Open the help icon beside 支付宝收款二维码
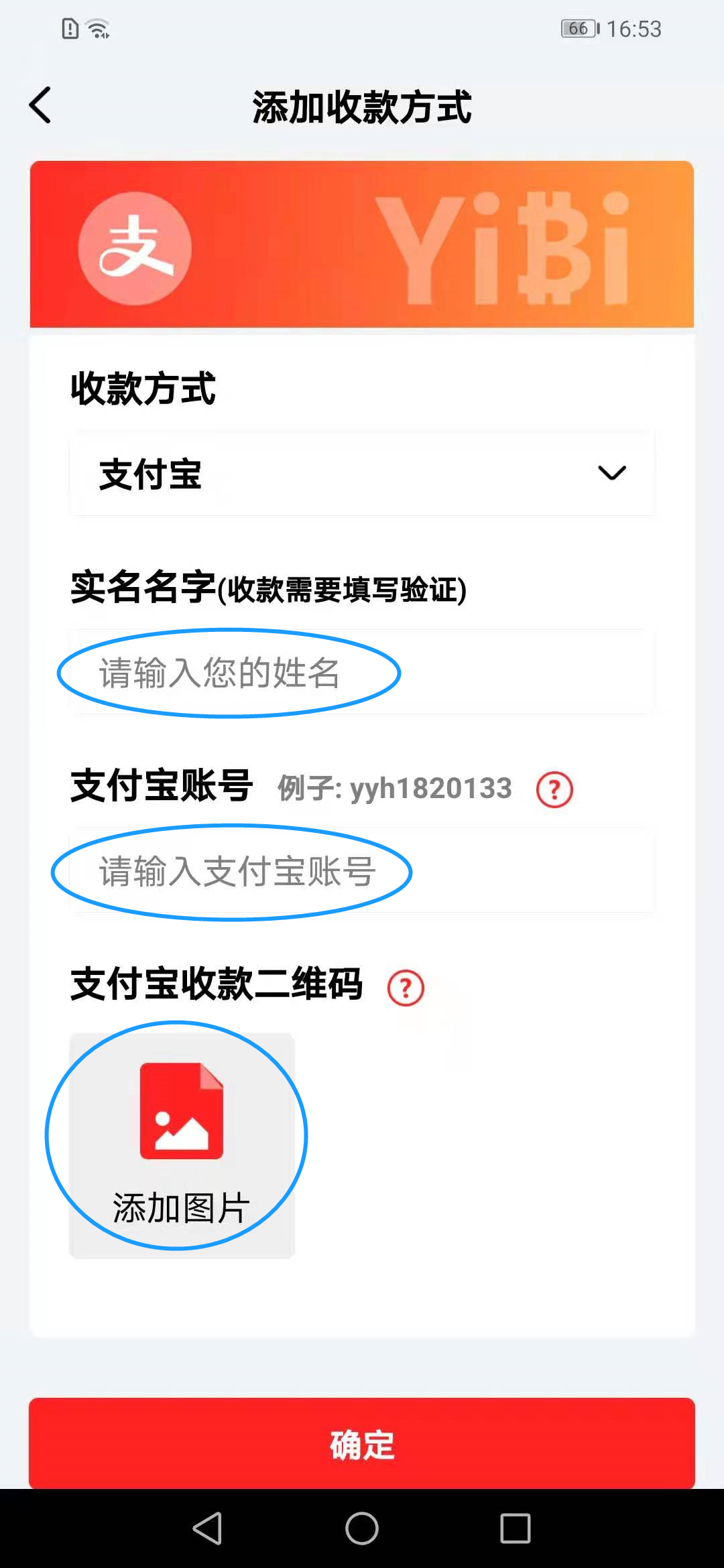Viewport: 724px width, 1568px height. click(406, 988)
